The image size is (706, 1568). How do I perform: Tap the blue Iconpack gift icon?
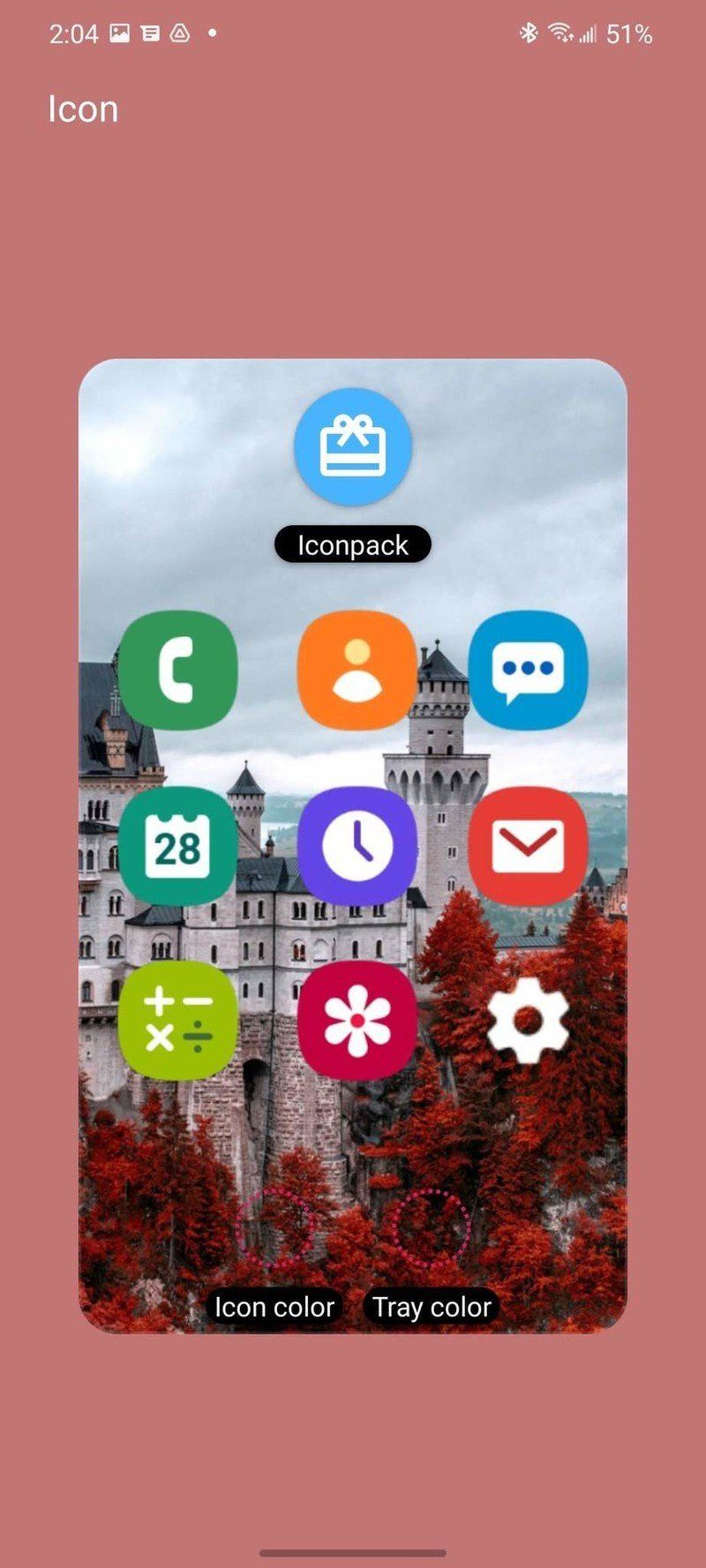coord(352,448)
